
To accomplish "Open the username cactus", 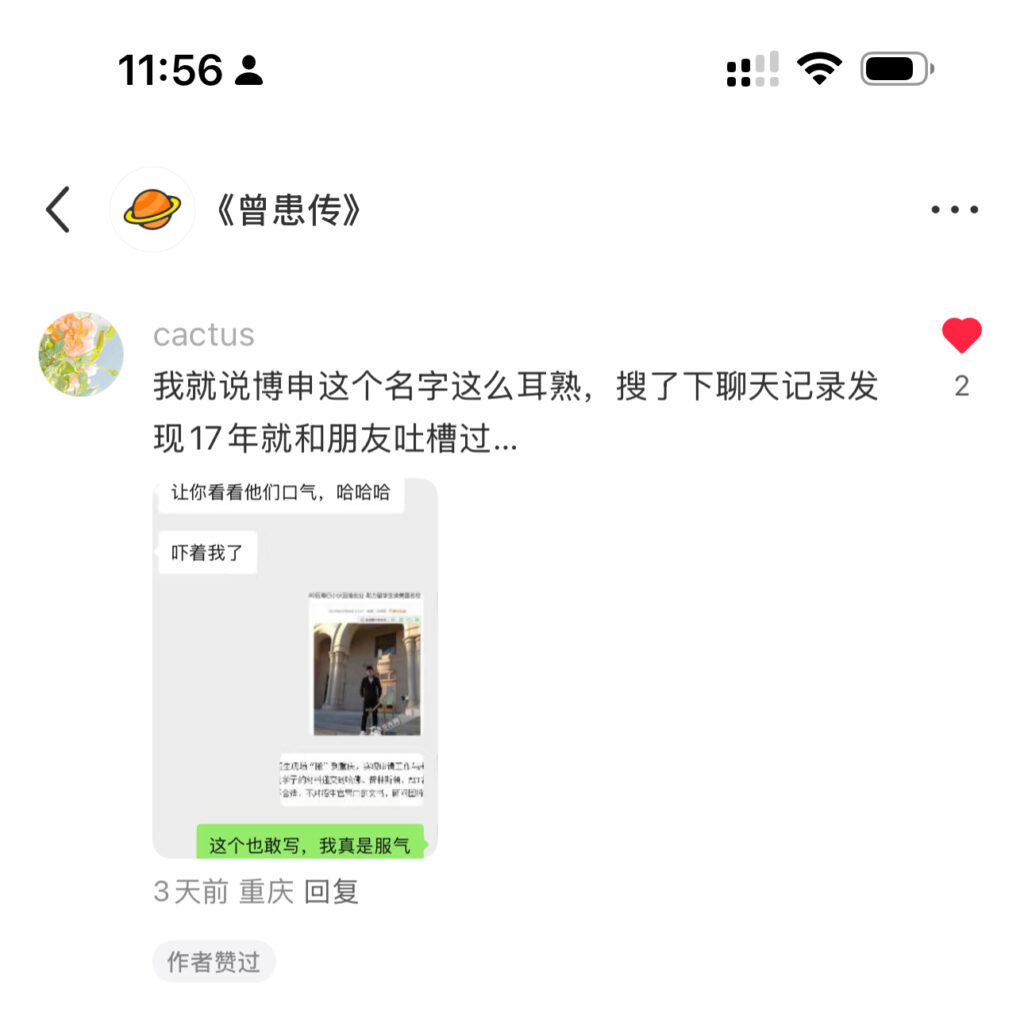I will pyautogui.click(x=204, y=335).
